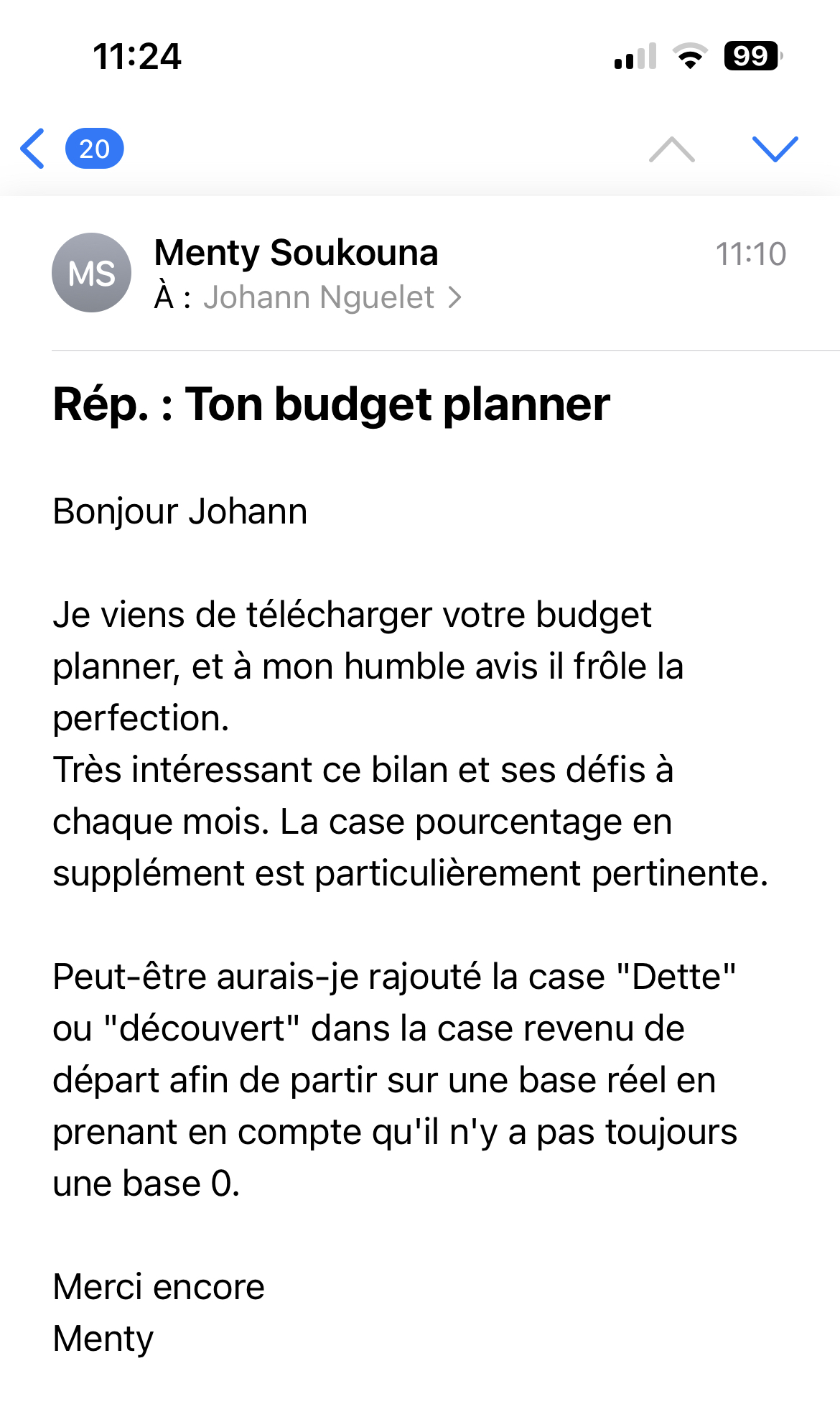Open sender Menty Soukouna's MS avatar
This screenshot has width=840, height=1404.
[x=91, y=273]
